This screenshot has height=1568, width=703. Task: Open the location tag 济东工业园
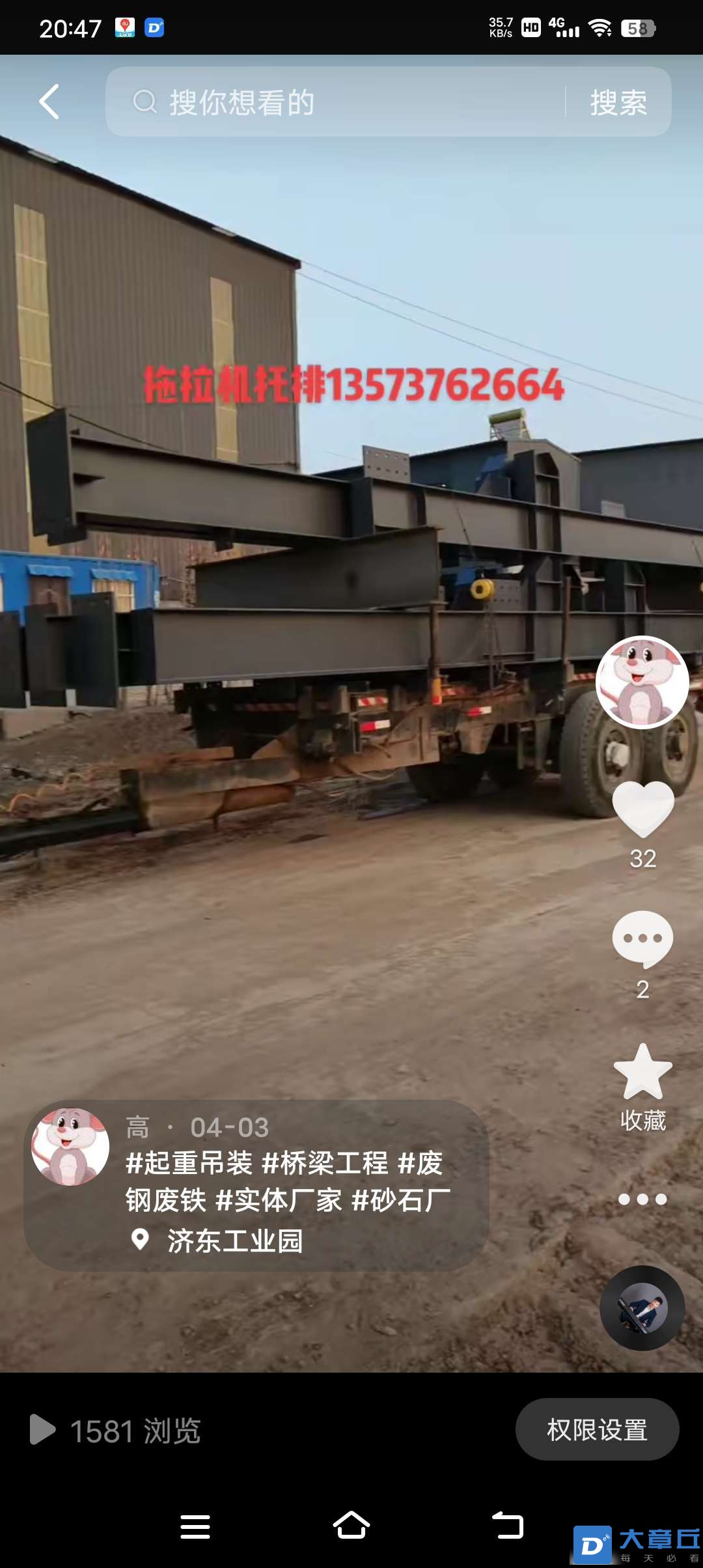click(x=234, y=1240)
